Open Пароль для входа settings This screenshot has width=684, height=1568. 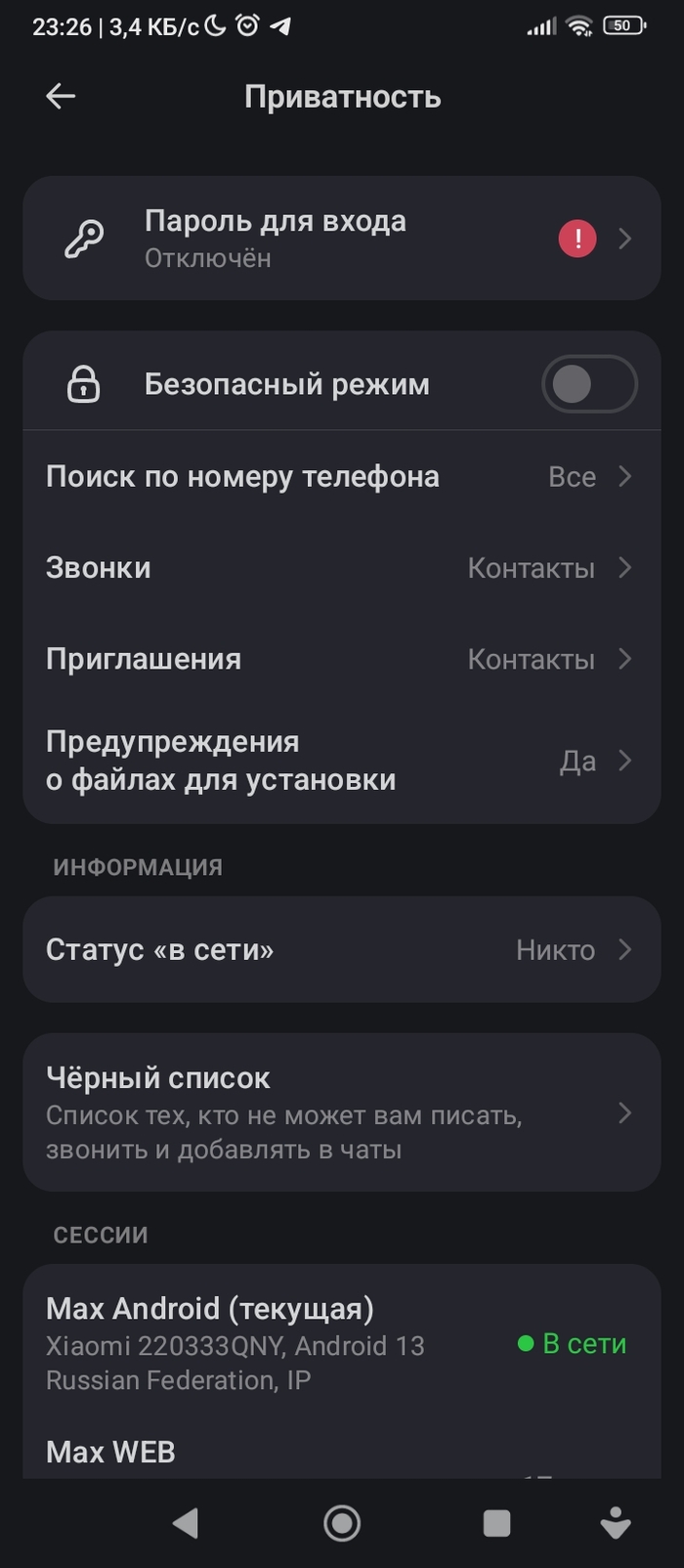342,239
